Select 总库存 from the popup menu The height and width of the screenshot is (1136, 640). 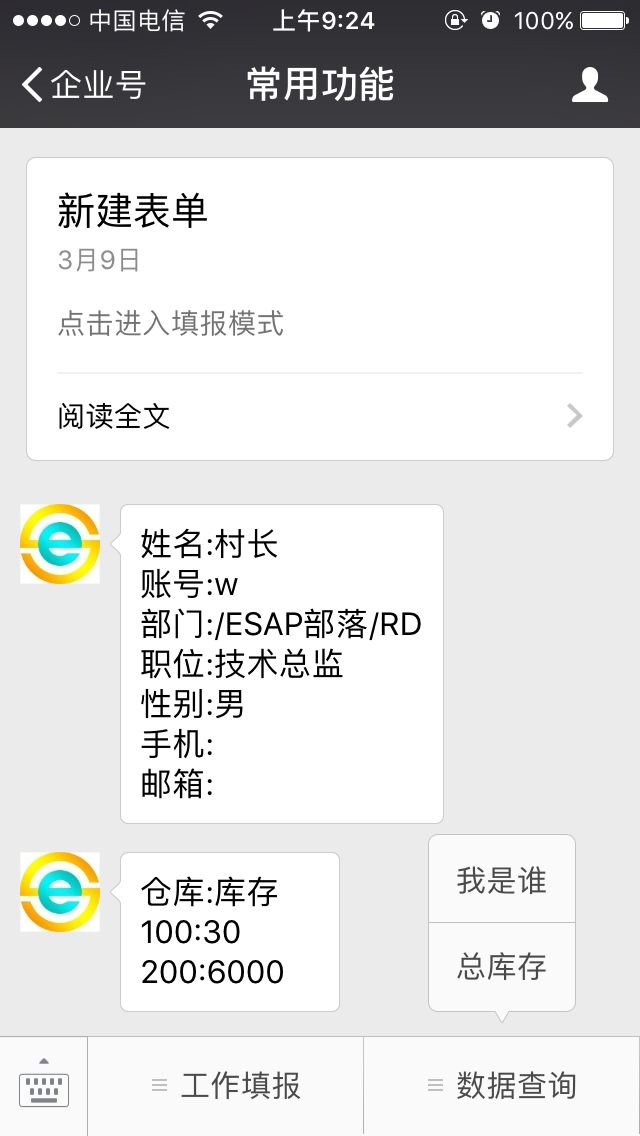click(x=502, y=966)
